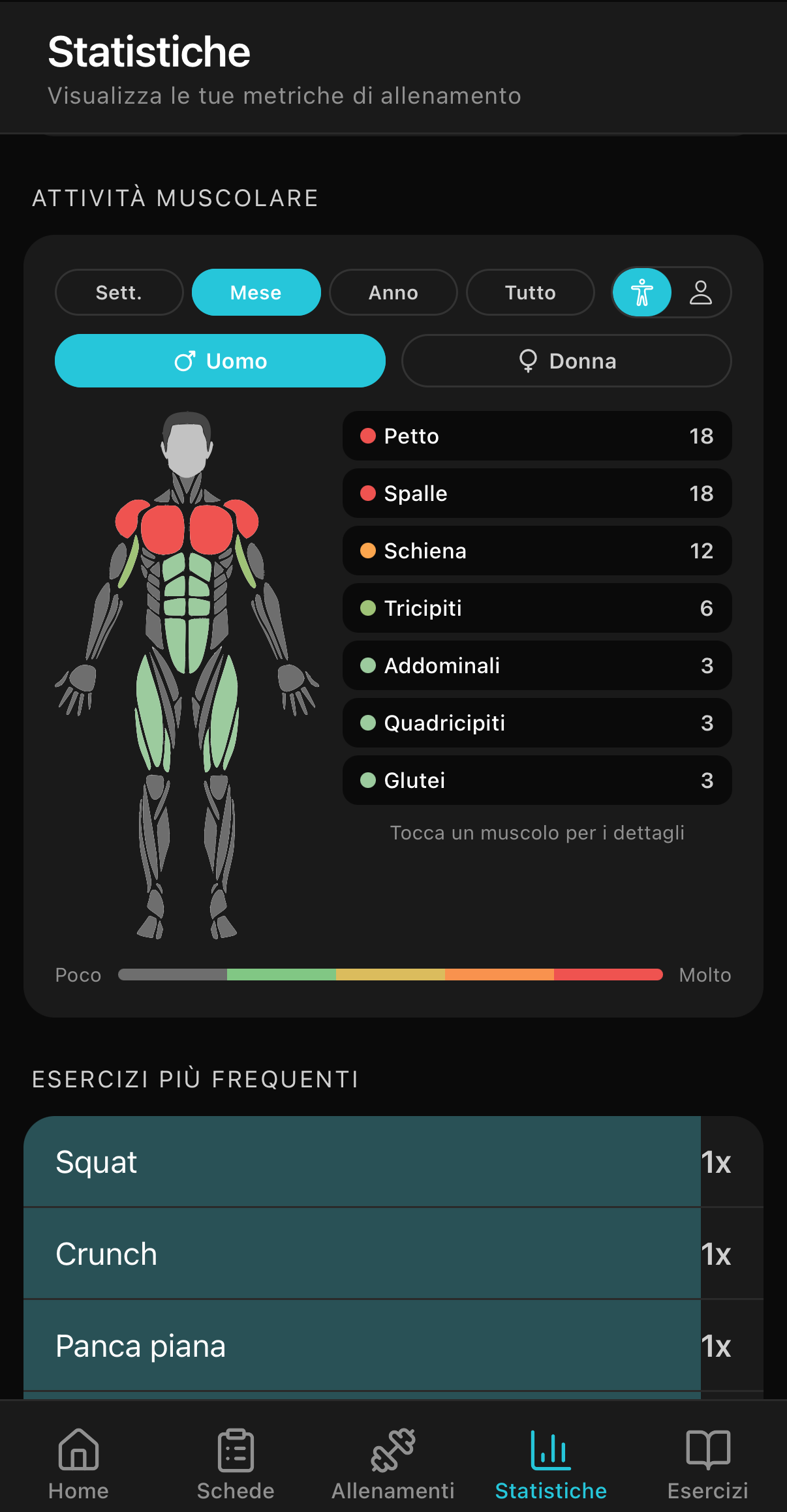Switch to the Allenamenti tab
Viewport: 787px width, 1512px height.
(393, 1464)
